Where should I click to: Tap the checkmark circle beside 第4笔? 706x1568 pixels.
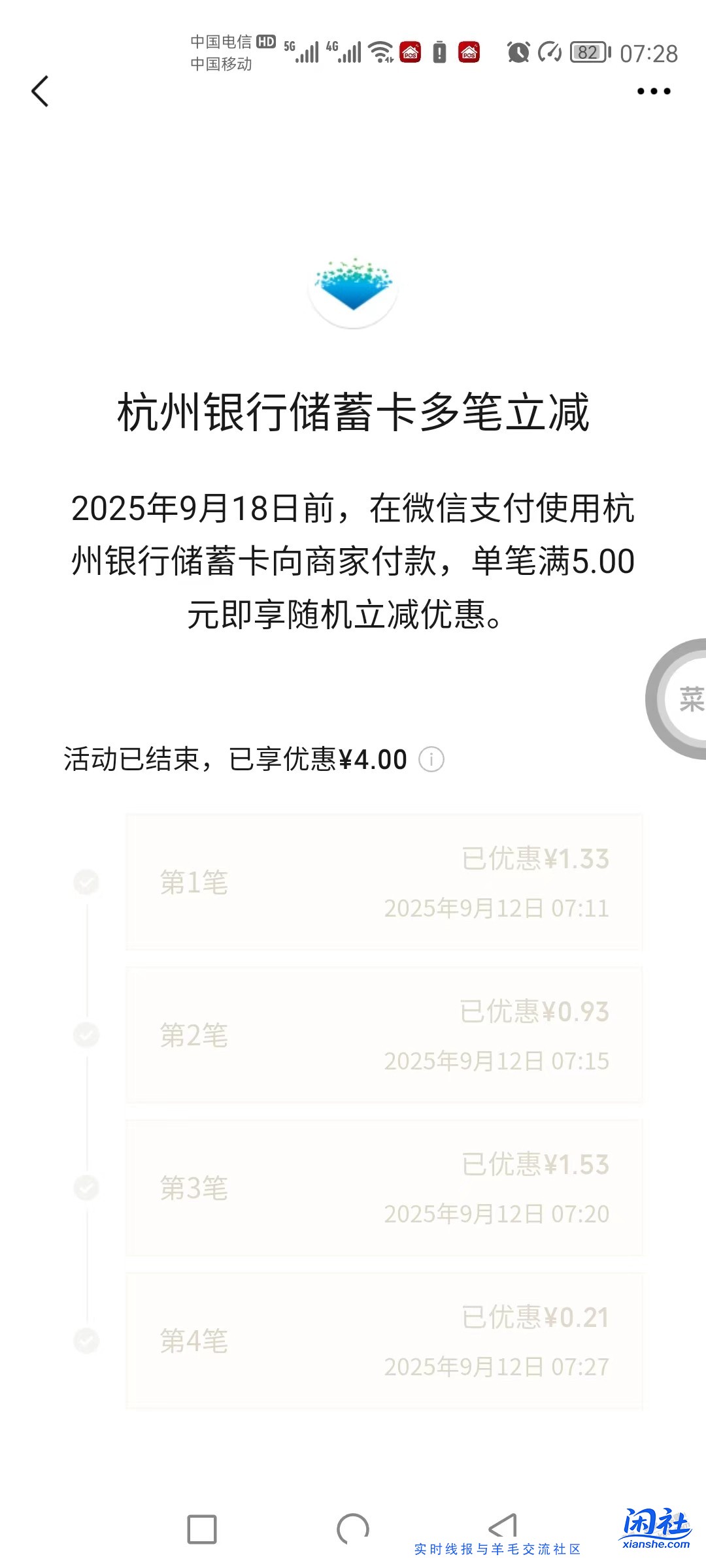click(85, 1341)
